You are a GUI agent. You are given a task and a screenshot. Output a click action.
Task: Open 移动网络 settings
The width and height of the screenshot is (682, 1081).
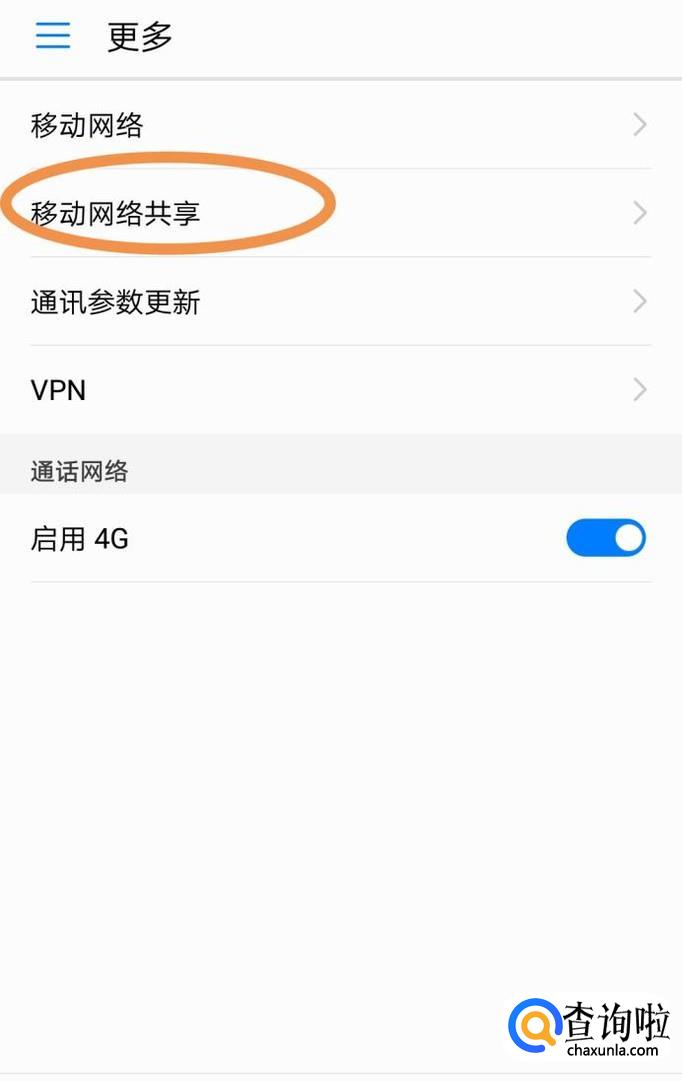[x=340, y=125]
